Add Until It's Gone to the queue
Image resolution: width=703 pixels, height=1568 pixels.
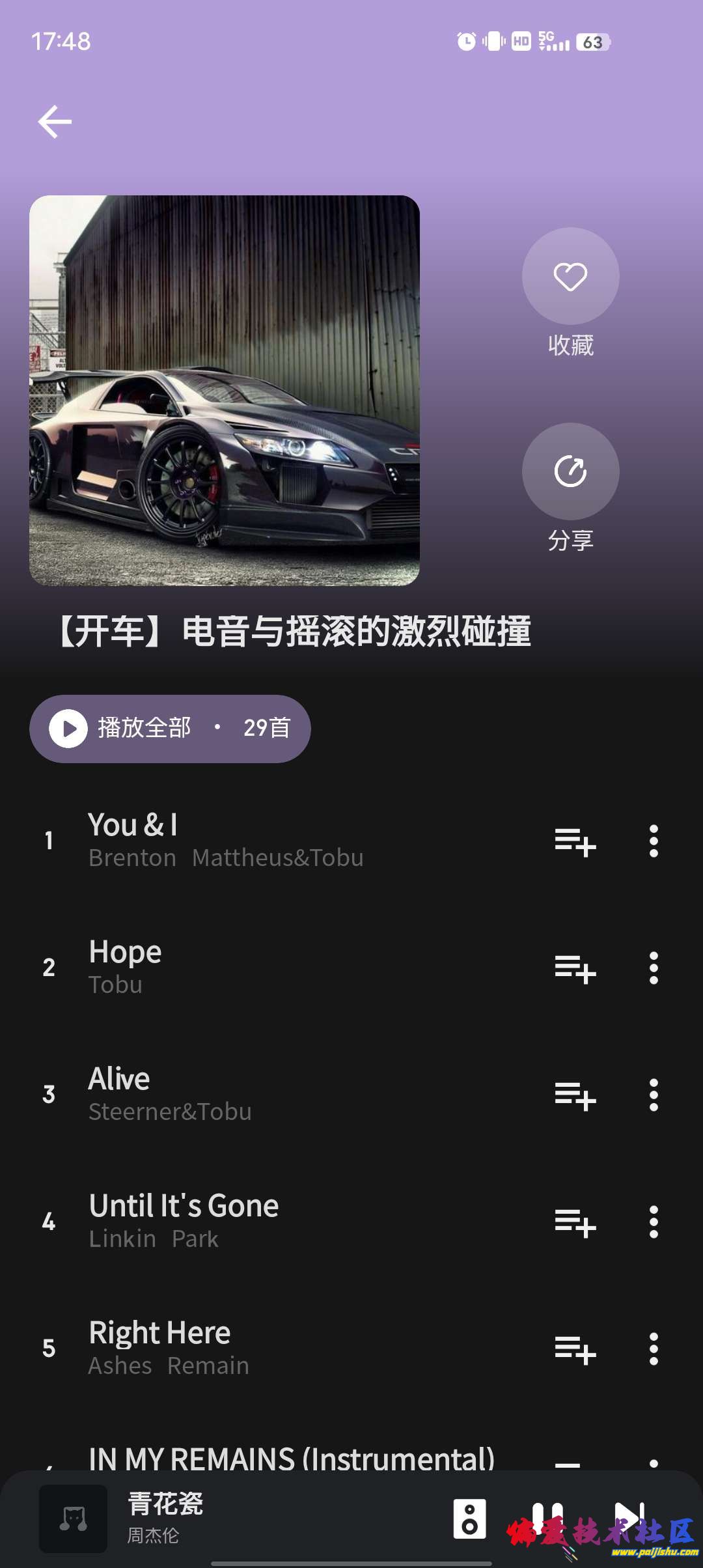pyautogui.click(x=575, y=1222)
